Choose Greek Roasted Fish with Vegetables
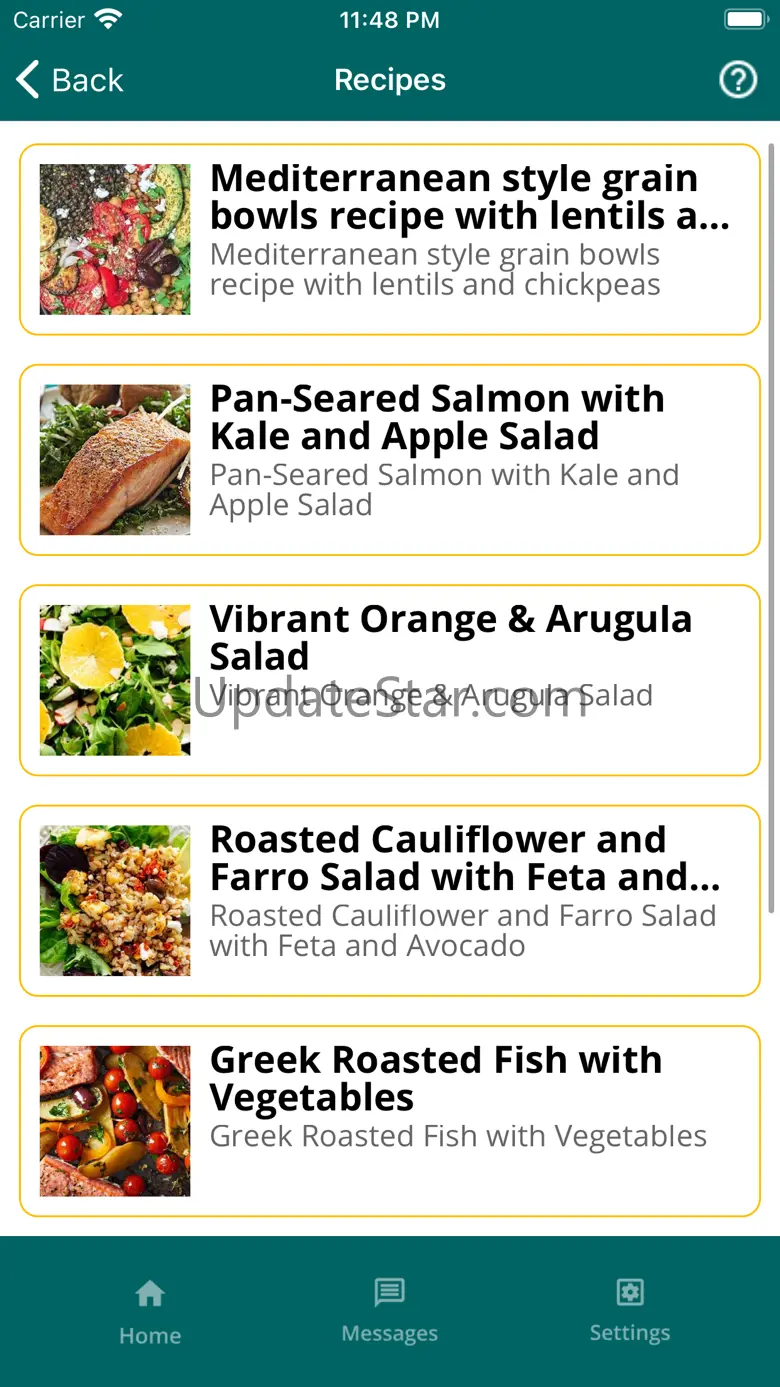Image resolution: width=780 pixels, height=1387 pixels. [x=390, y=1120]
